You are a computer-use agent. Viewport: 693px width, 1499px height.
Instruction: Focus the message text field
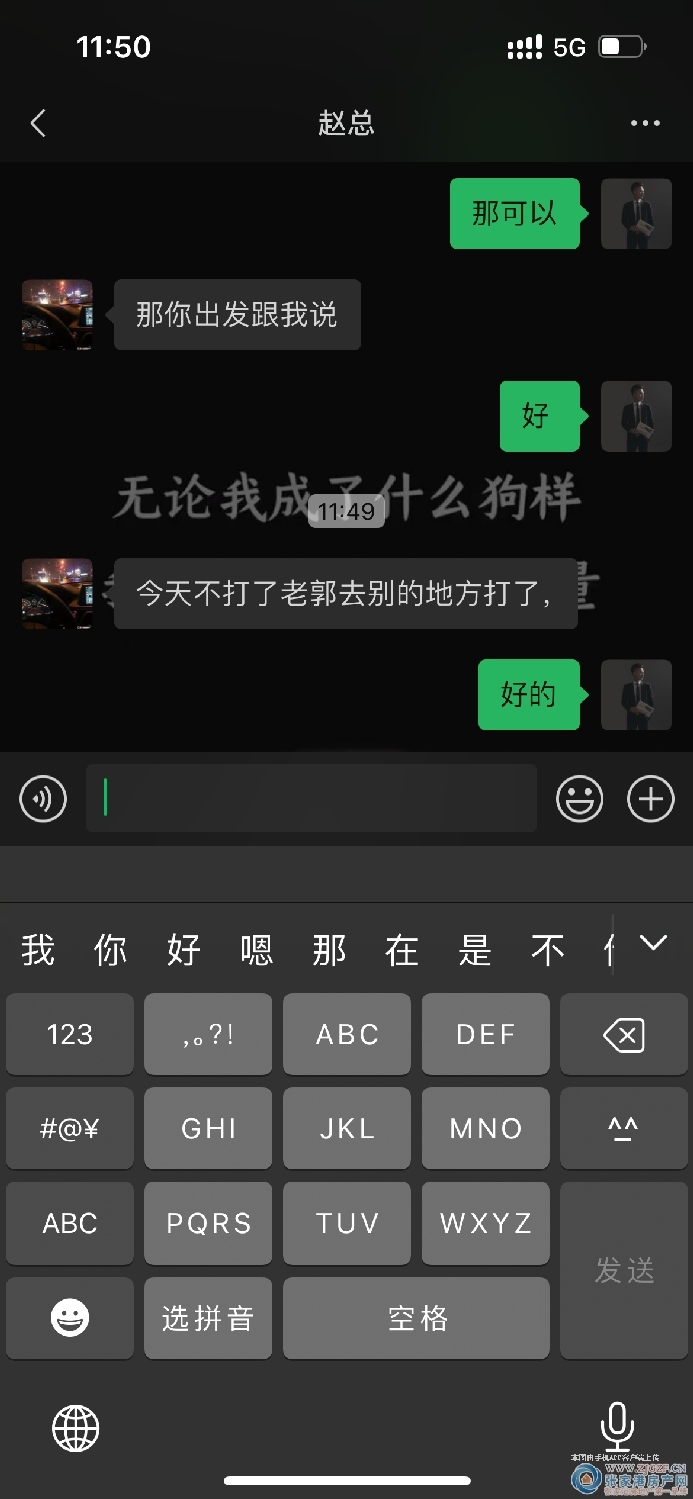click(311, 799)
